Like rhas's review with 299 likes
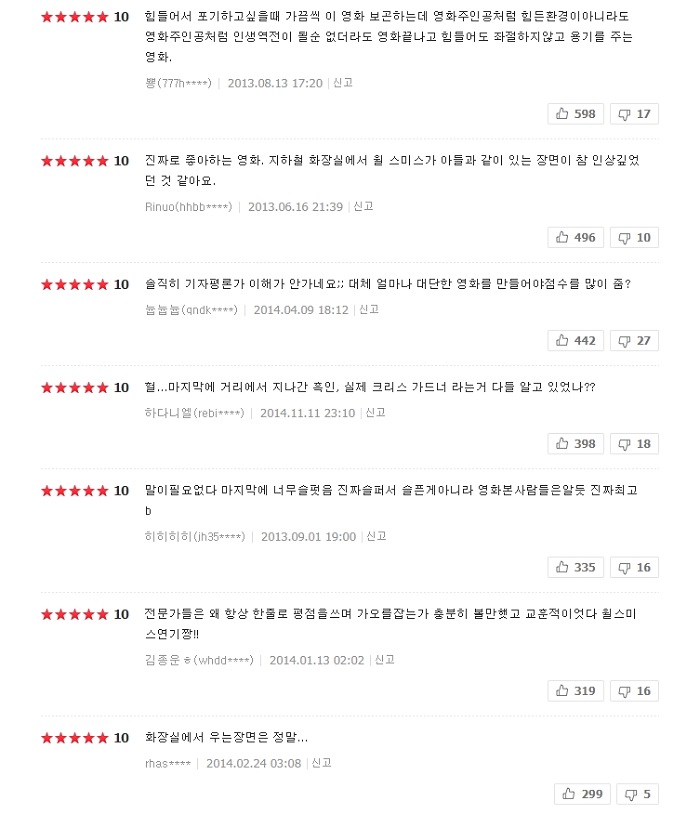This screenshot has height=814, width=700. (x=582, y=794)
